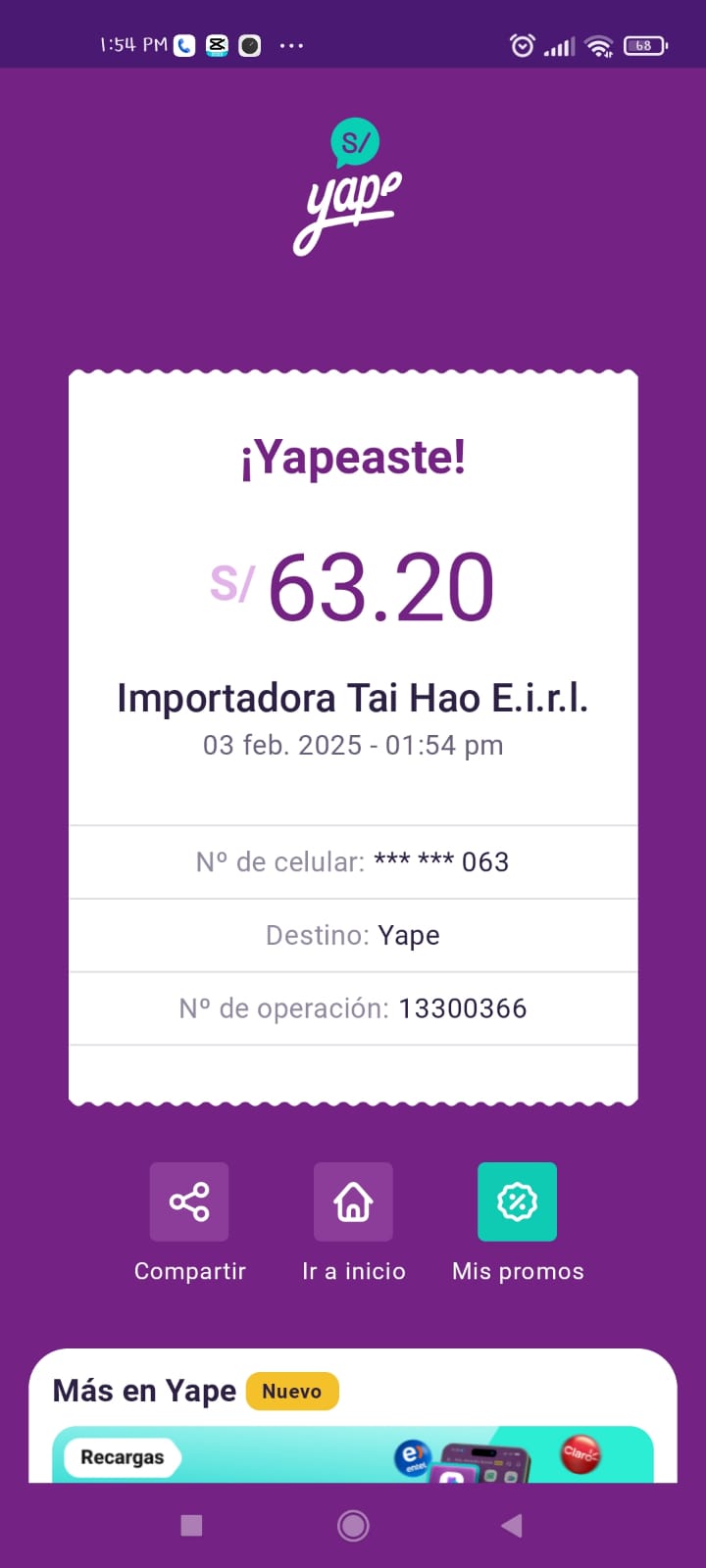Tap the system home circle button
706x1568 pixels.
click(x=353, y=1525)
